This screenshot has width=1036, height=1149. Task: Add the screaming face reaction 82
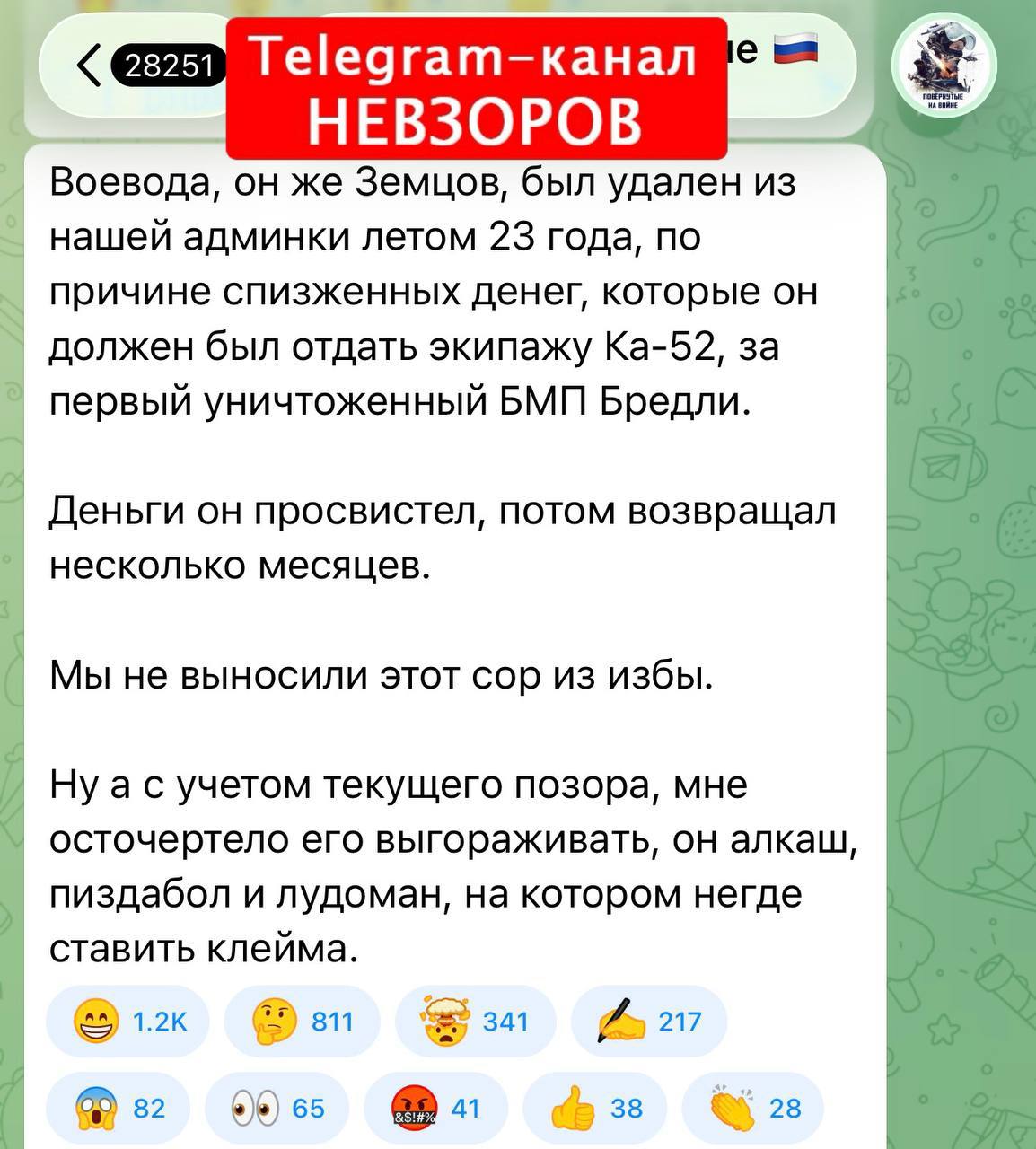click(x=116, y=1109)
